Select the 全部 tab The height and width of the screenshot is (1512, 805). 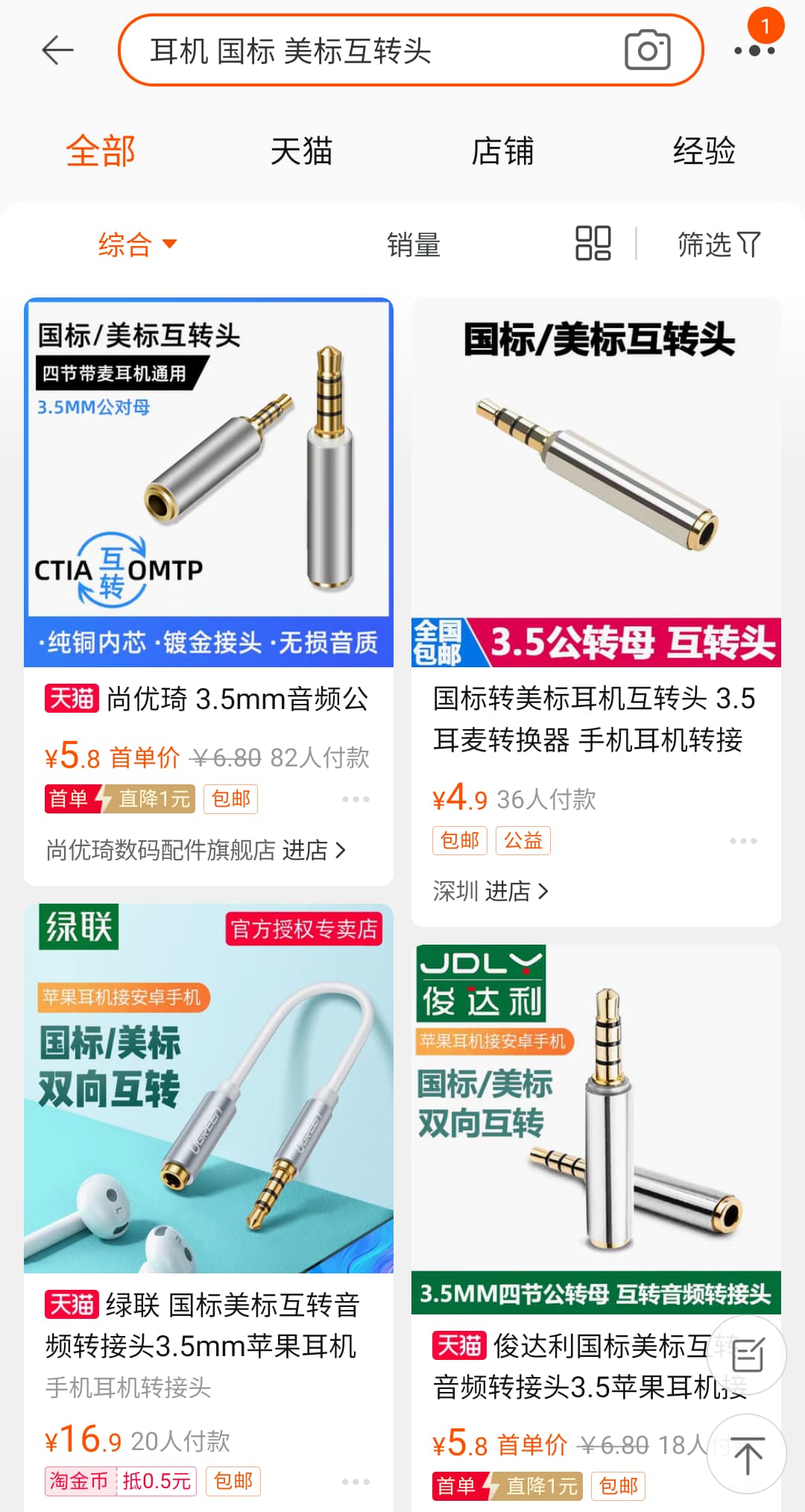tap(101, 151)
